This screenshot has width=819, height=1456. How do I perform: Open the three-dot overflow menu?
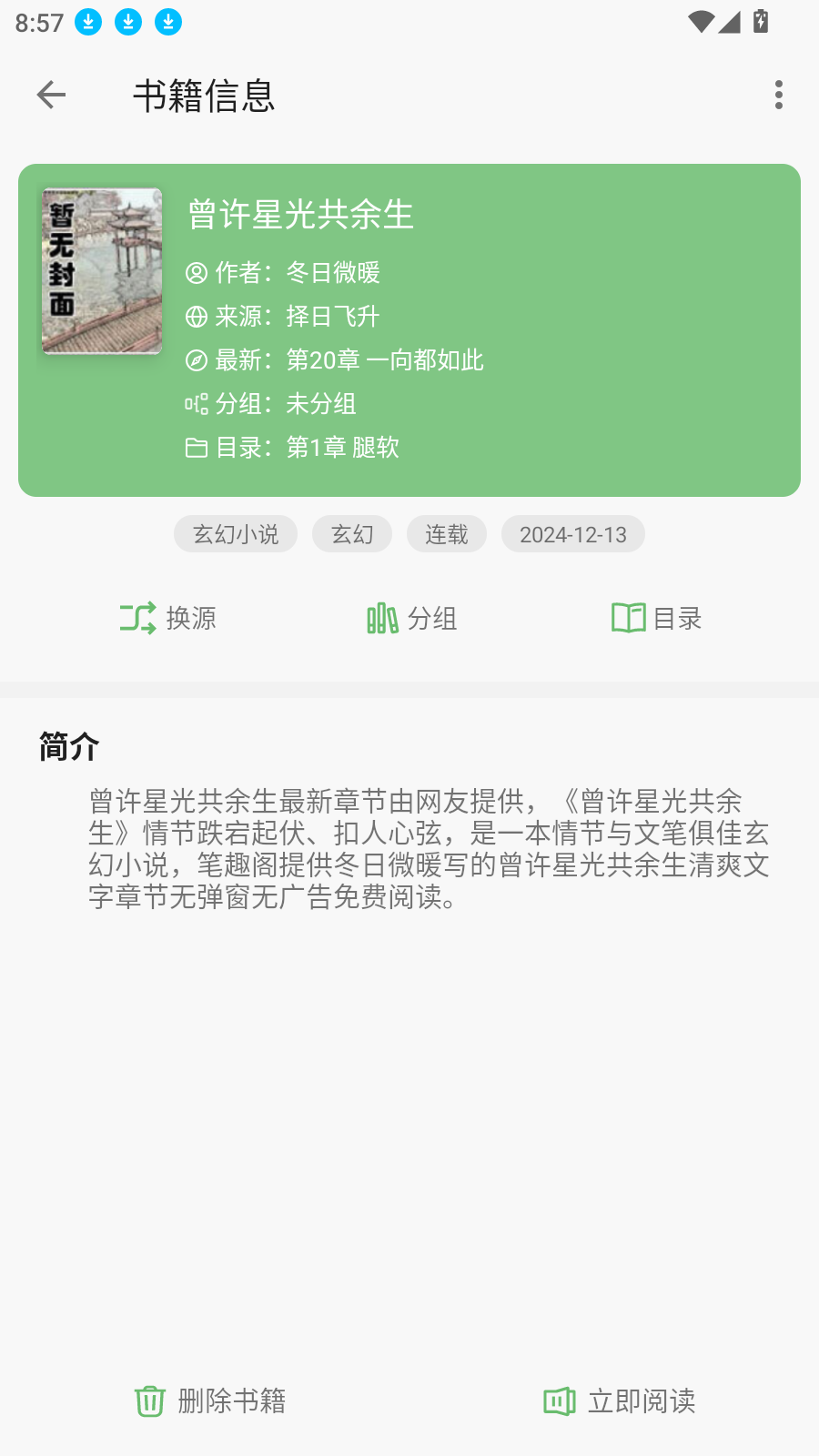(x=778, y=95)
